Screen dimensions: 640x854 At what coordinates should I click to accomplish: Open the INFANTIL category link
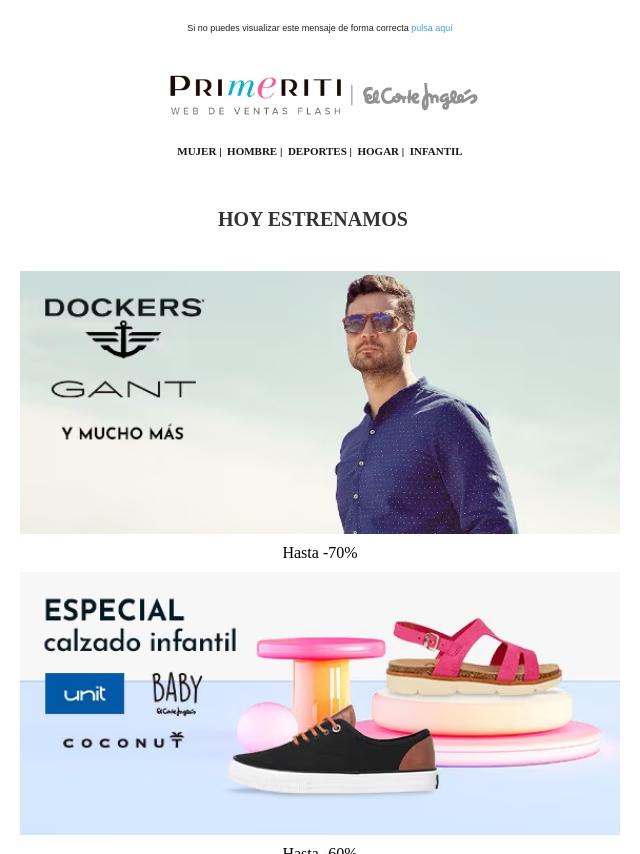point(435,151)
